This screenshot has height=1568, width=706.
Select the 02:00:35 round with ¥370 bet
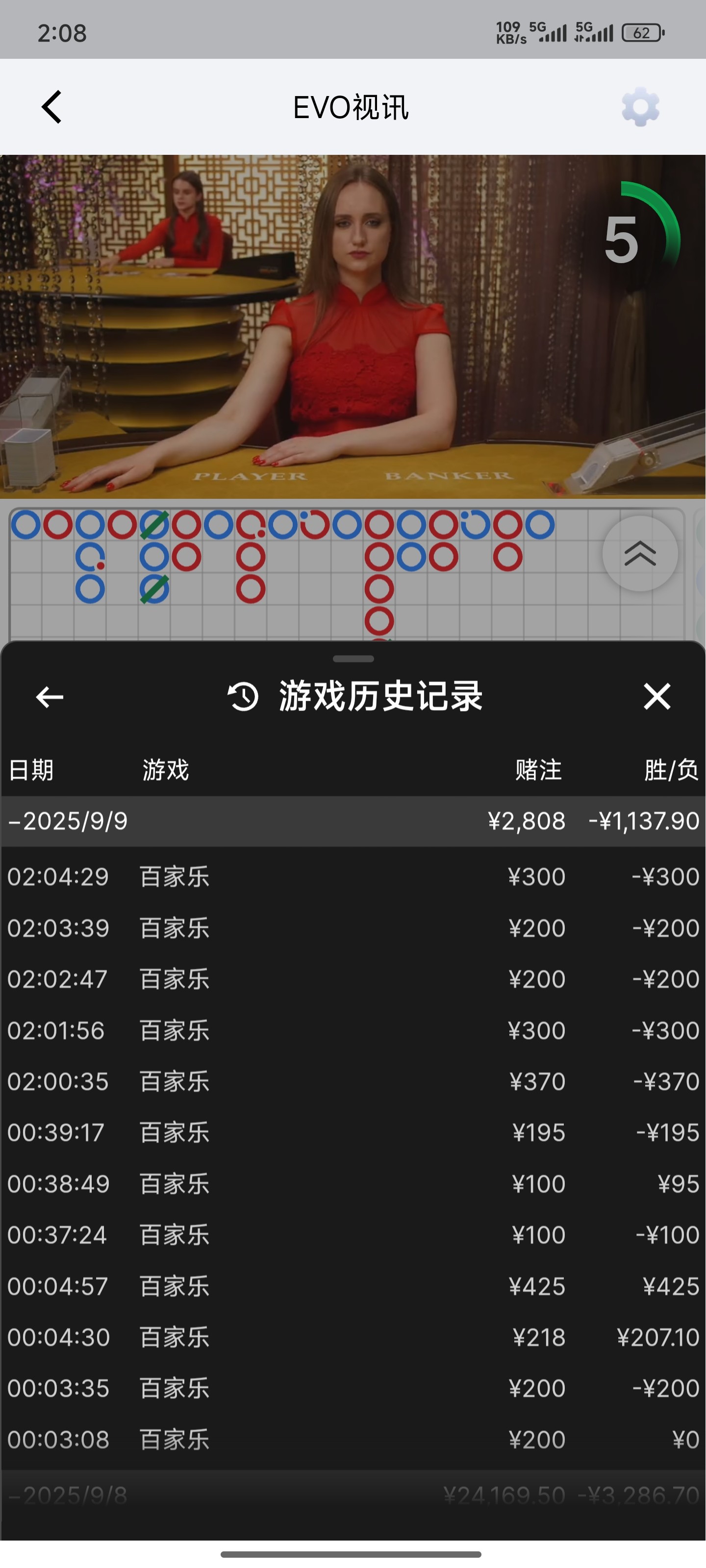[x=353, y=1081]
